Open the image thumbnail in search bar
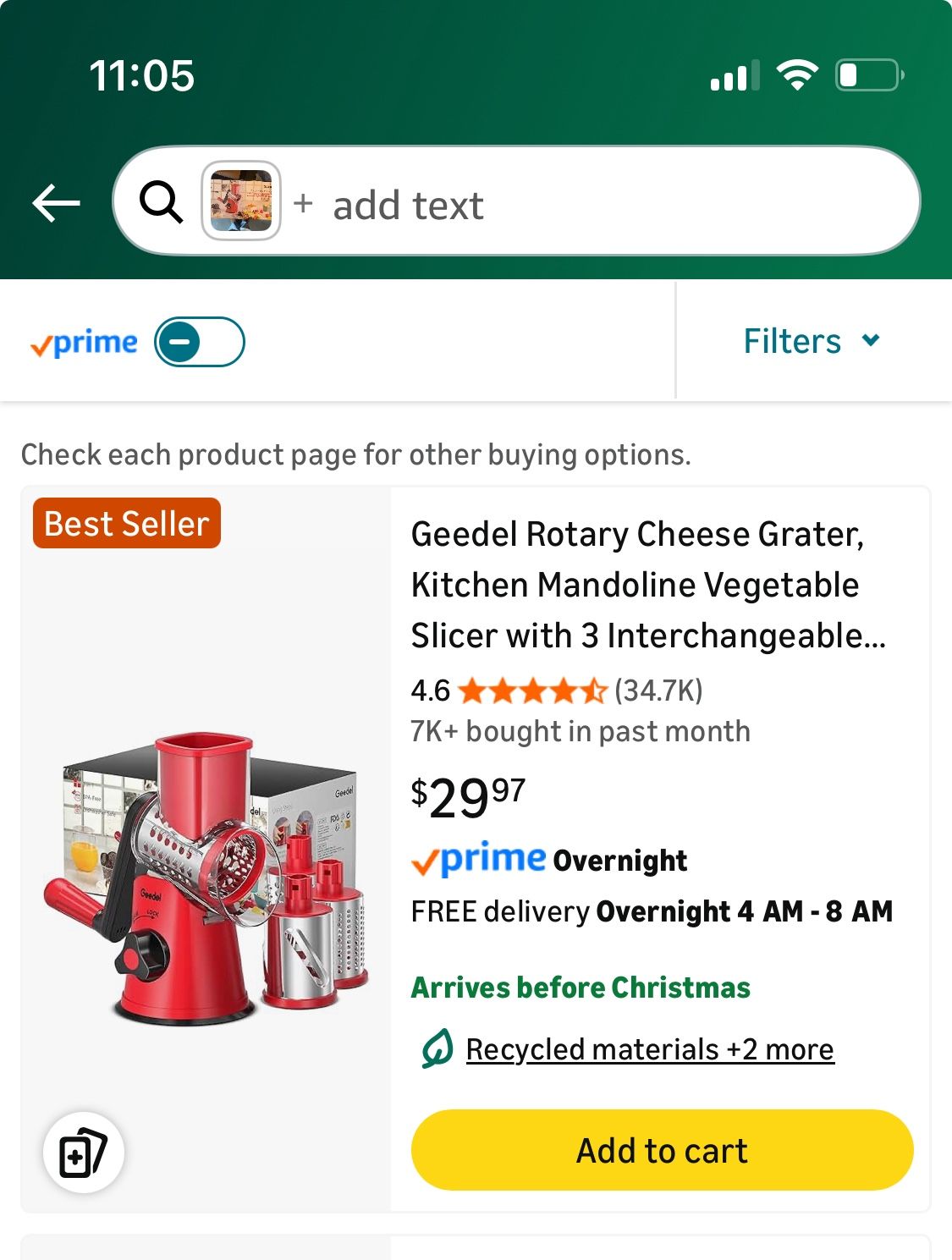The width and height of the screenshot is (952, 1260). coord(241,201)
